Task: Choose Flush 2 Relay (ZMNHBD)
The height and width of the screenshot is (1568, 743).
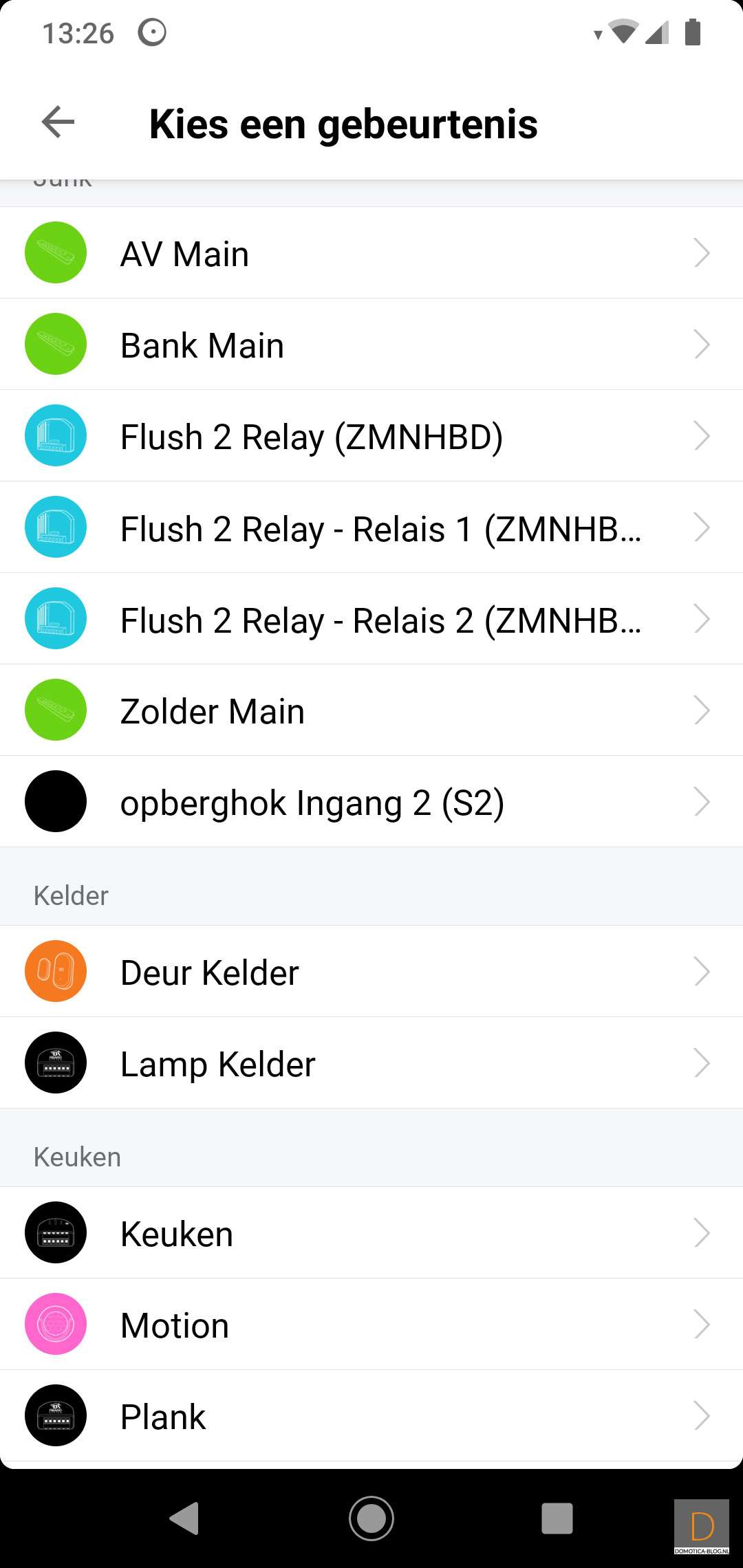Action: coord(371,436)
